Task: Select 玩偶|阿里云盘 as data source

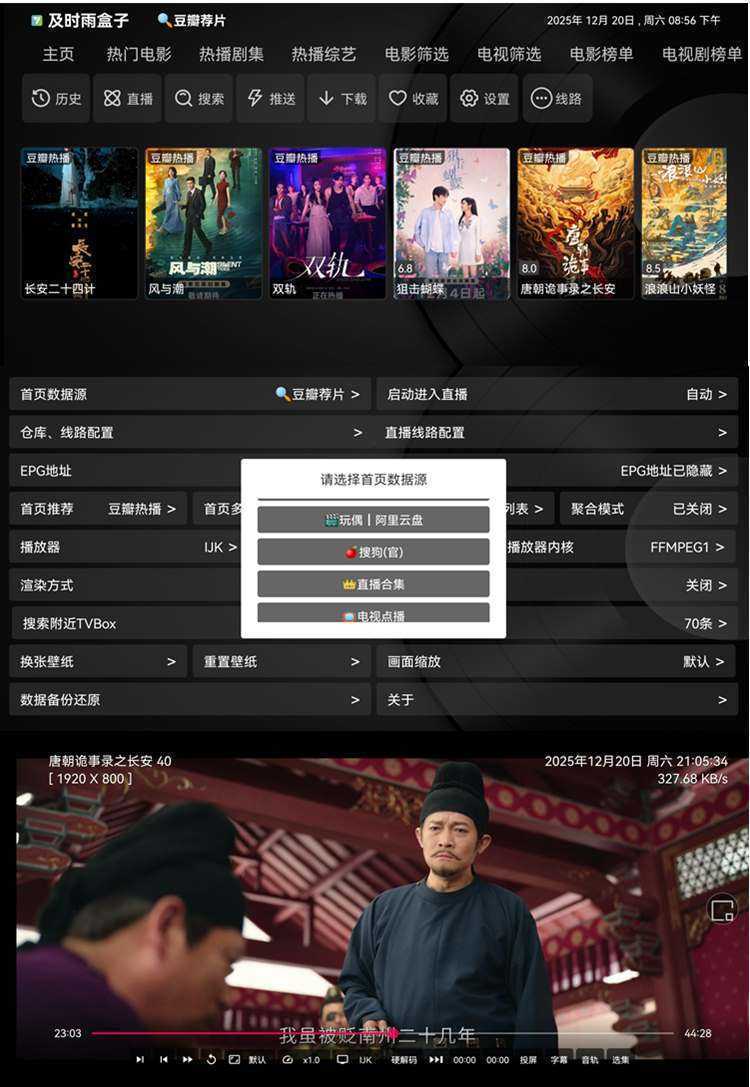Action: 373,519
